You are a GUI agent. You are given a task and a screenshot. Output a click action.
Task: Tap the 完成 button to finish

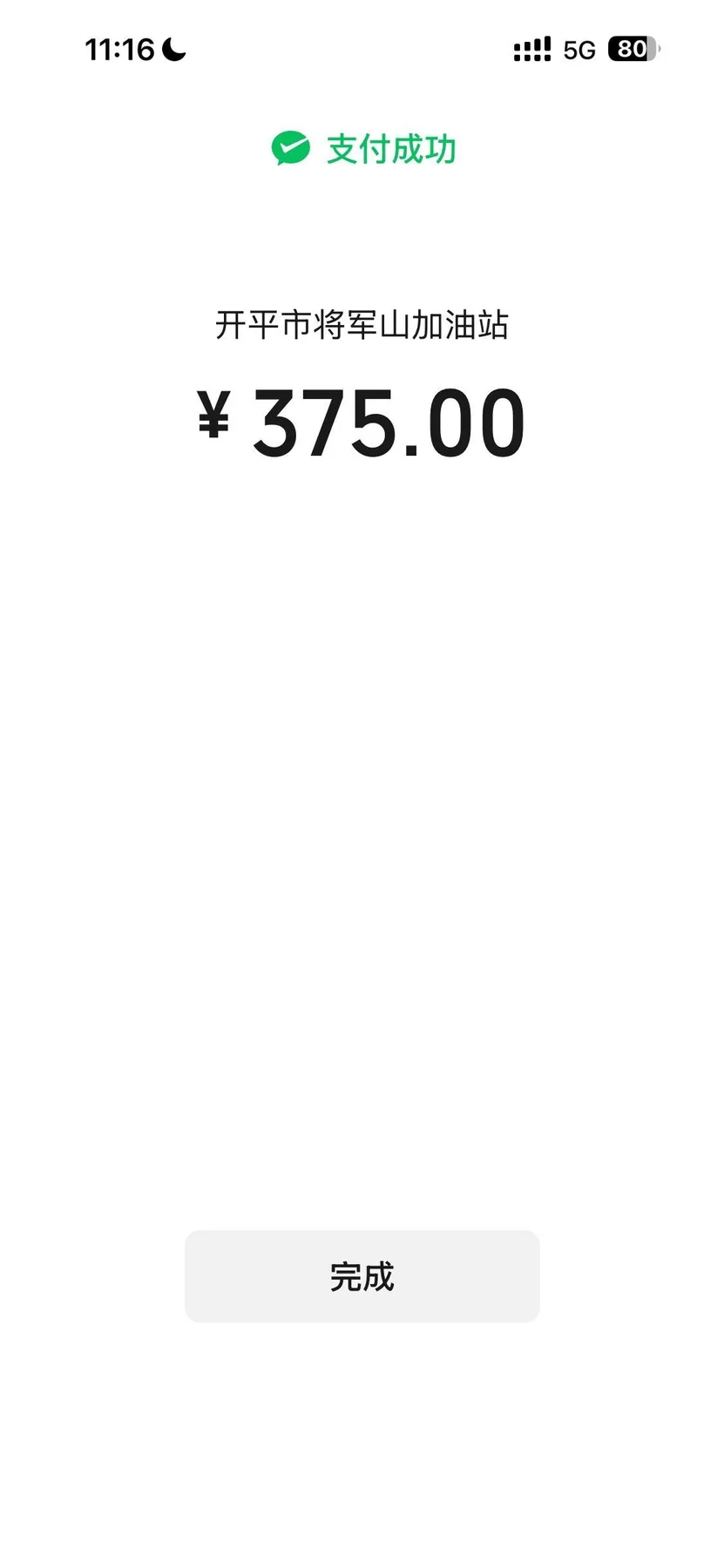pyautogui.click(x=362, y=1276)
